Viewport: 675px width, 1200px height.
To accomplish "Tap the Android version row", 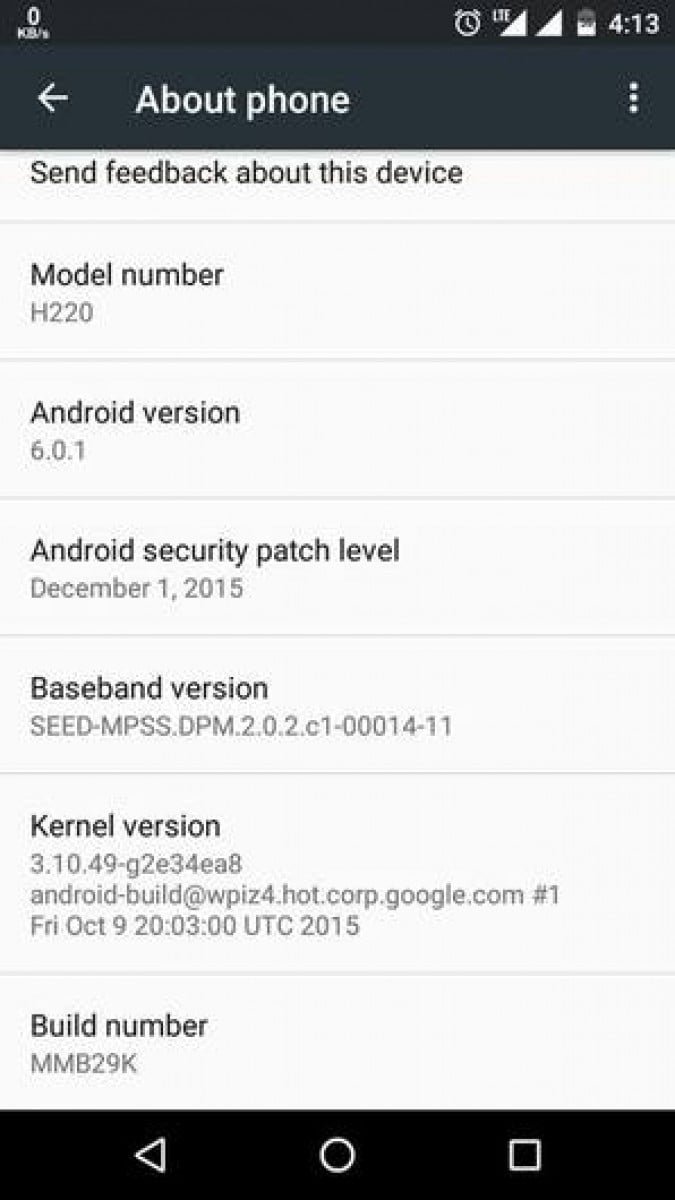I will [x=337, y=429].
